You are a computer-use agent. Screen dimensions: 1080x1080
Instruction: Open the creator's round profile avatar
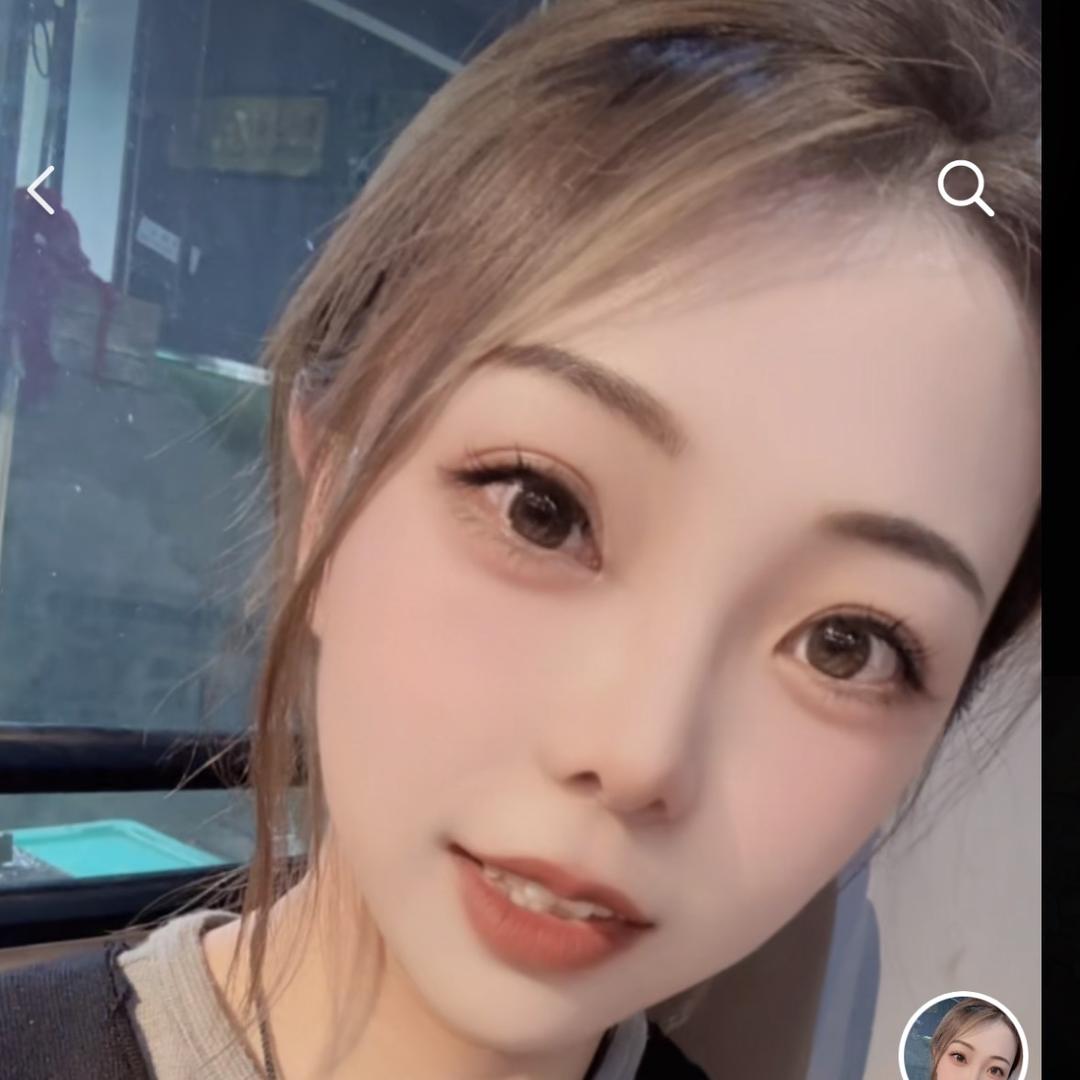click(x=964, y=1042)
